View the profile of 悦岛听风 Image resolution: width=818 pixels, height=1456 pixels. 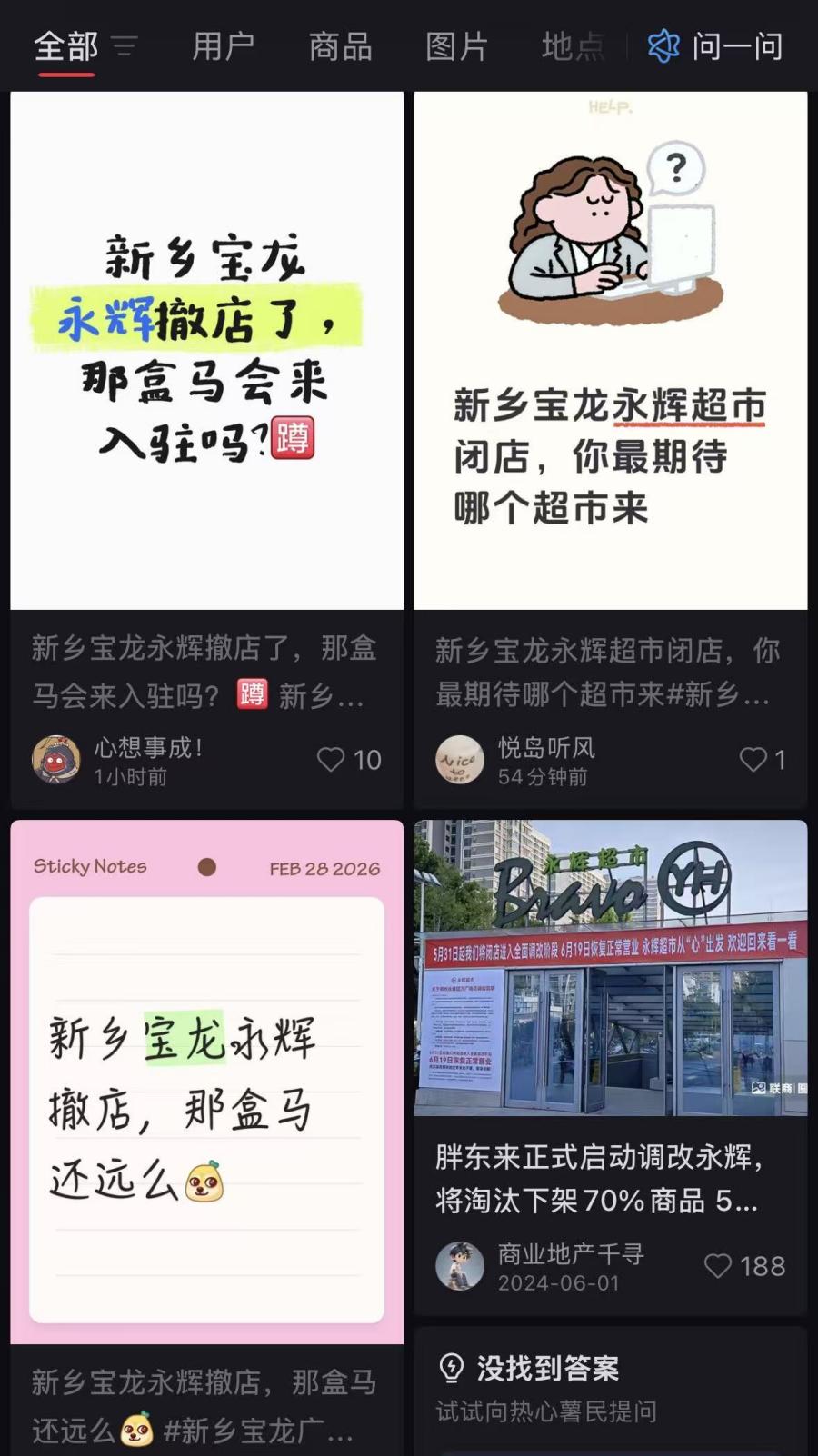[460, 760]
